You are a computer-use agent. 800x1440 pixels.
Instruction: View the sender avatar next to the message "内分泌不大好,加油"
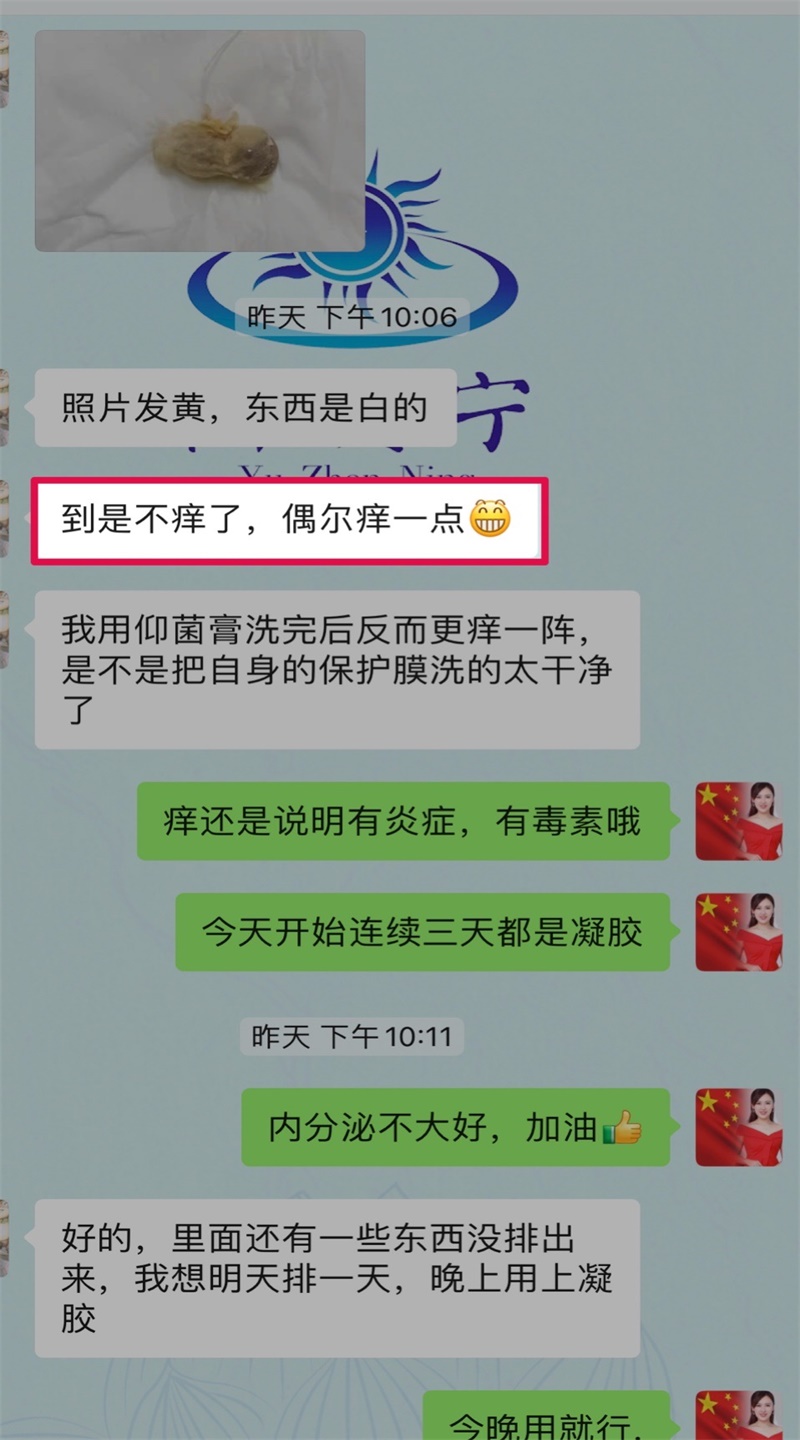(x=738, y=1127)
